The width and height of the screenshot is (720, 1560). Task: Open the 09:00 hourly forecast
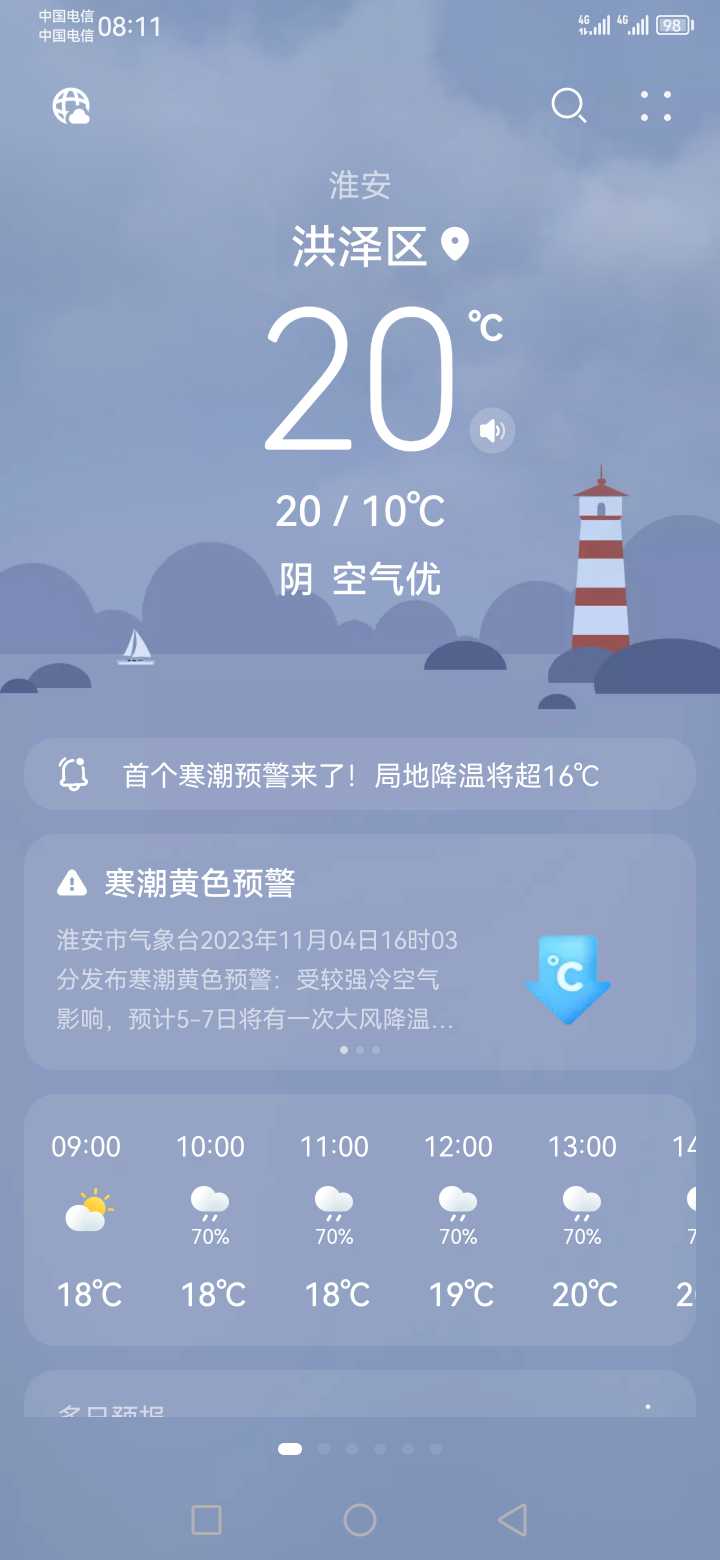(x=87, y=1221)
